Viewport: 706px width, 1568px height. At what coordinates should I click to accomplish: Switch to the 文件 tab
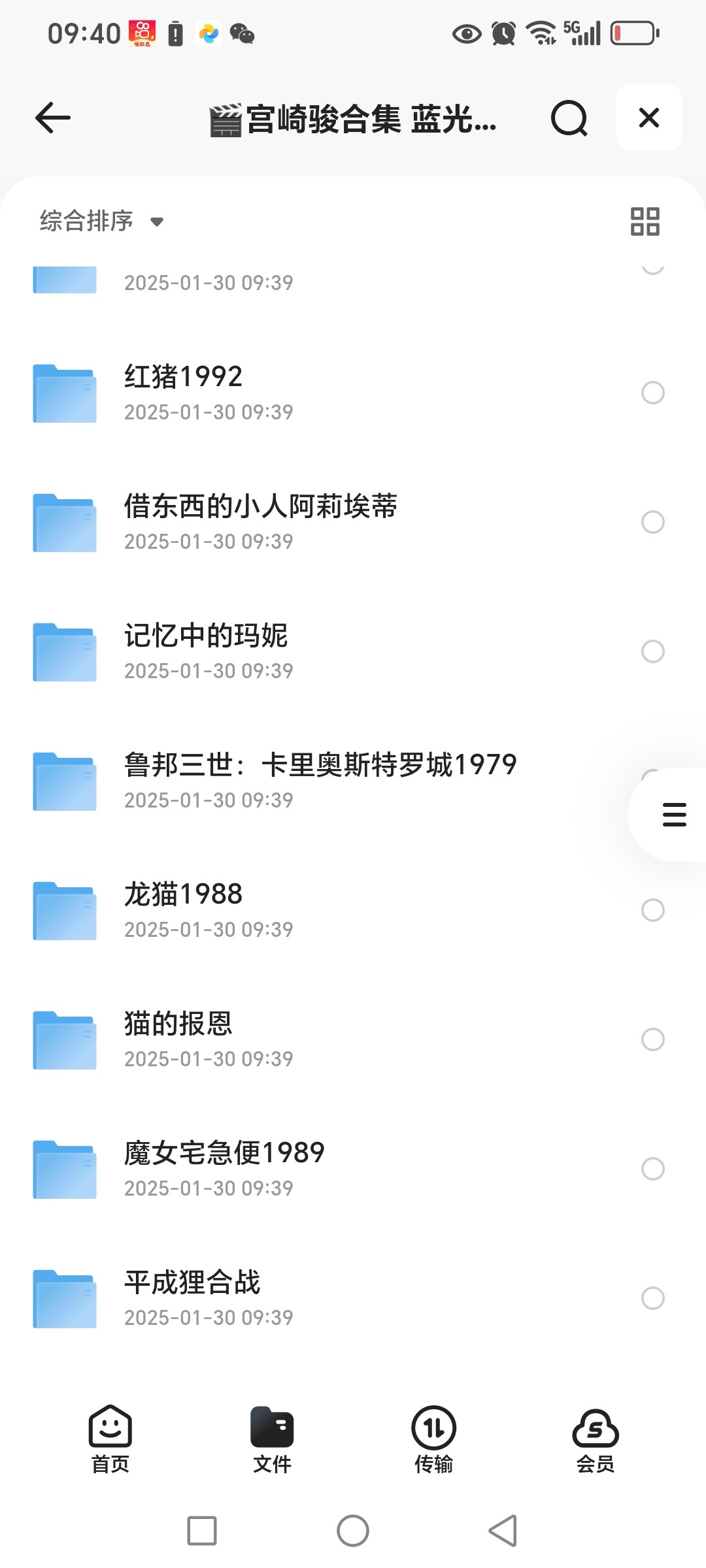(272, 1439)
